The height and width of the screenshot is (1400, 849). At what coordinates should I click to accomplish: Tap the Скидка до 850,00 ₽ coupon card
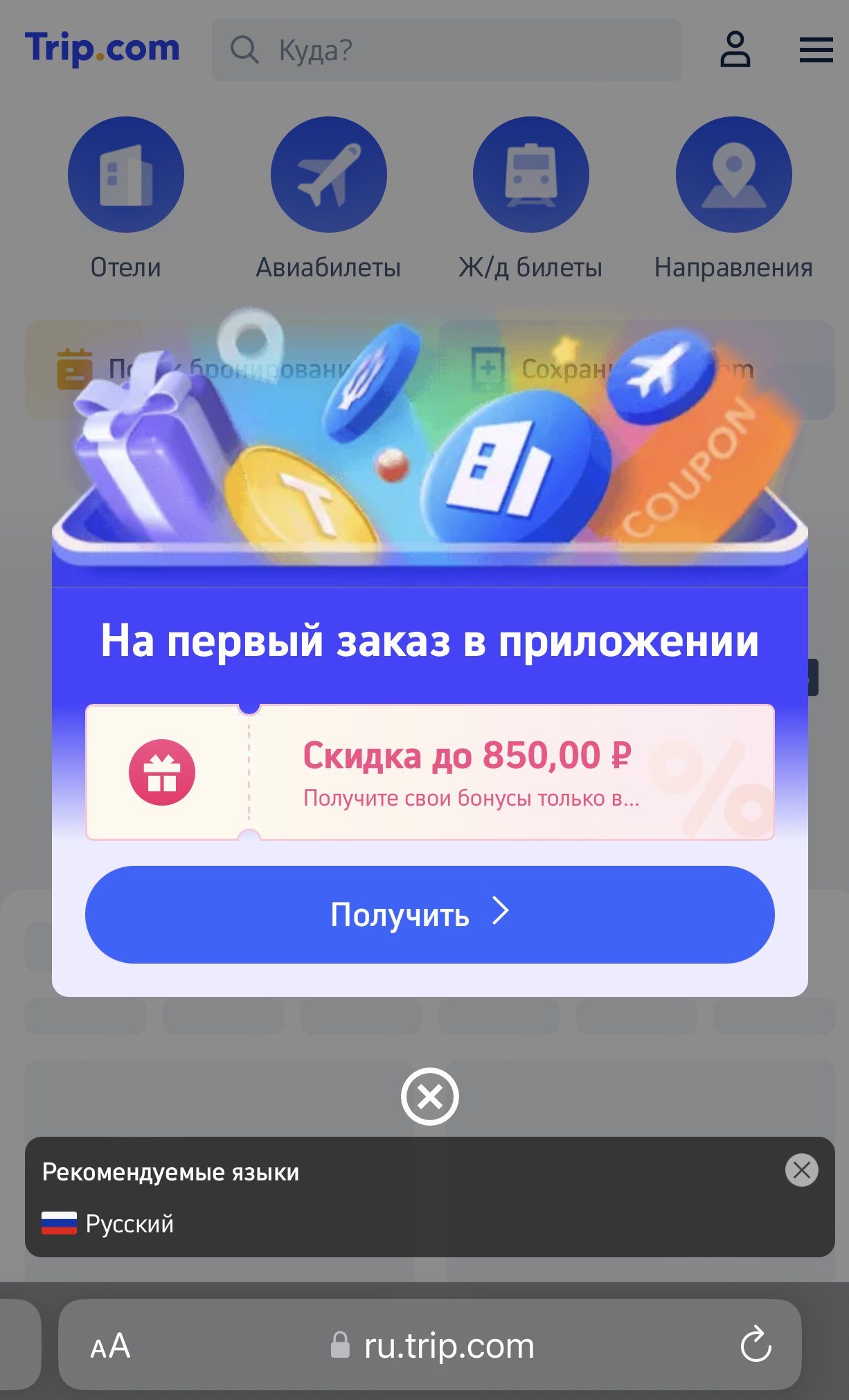429,772
